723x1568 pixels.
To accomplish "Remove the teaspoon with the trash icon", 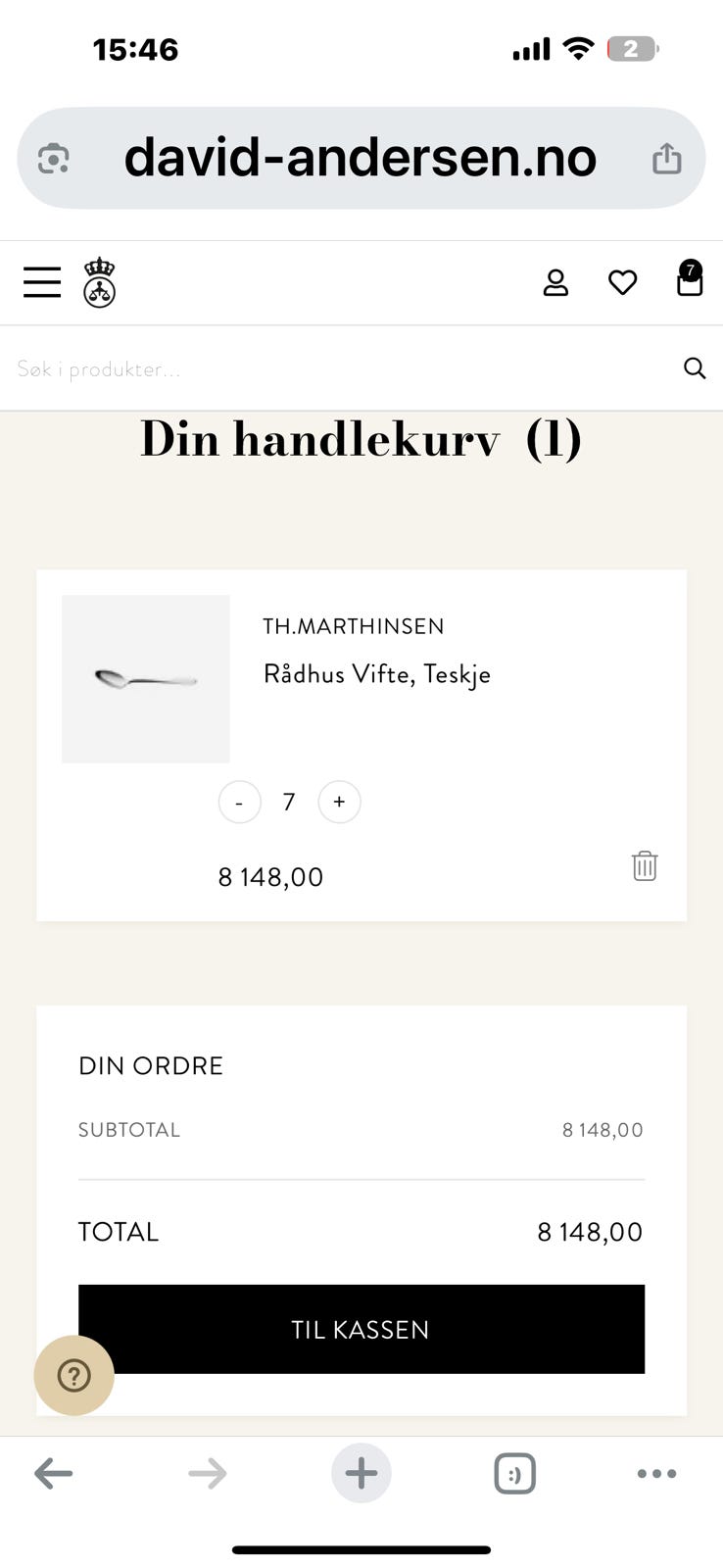I will point(645,865).
